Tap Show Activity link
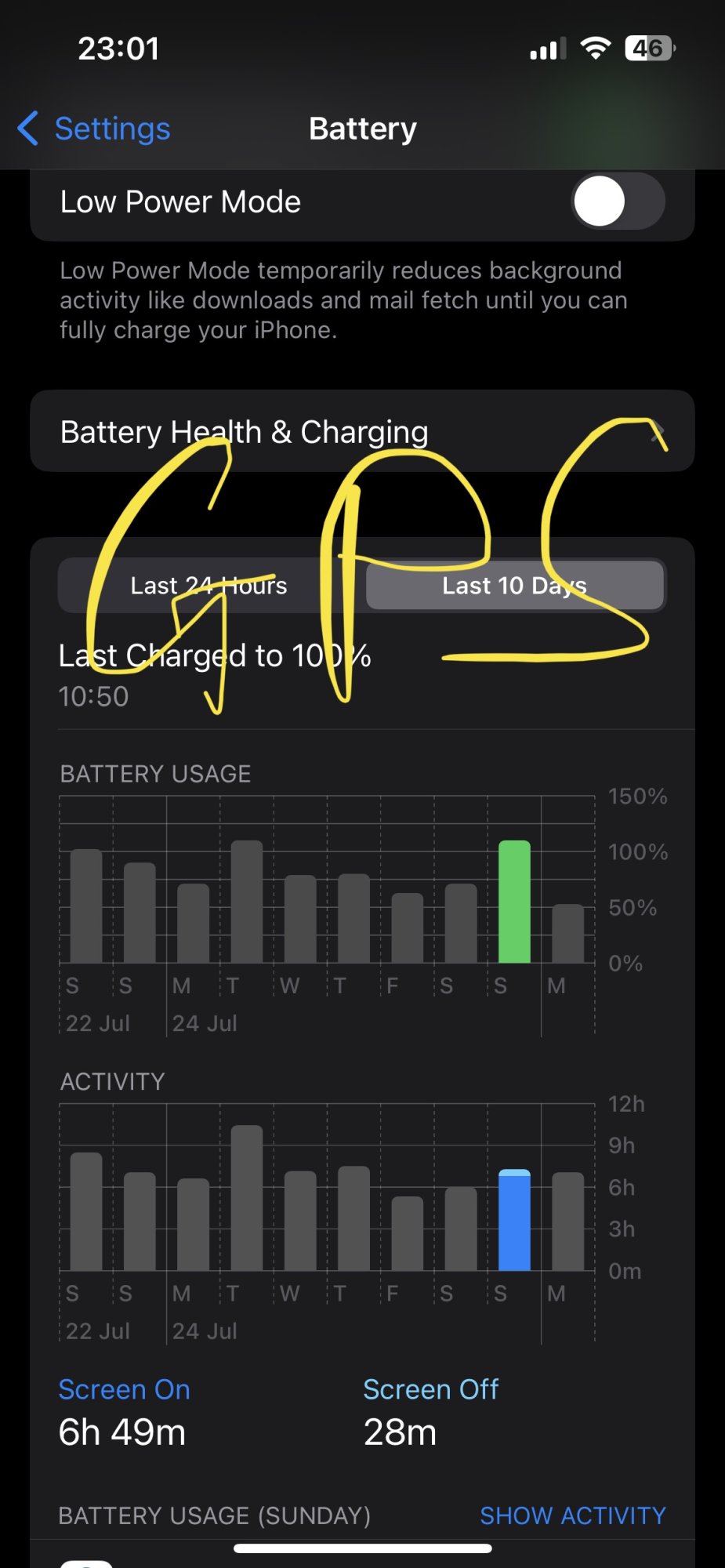This screenshot has height=1568, width=725. 572,1515
